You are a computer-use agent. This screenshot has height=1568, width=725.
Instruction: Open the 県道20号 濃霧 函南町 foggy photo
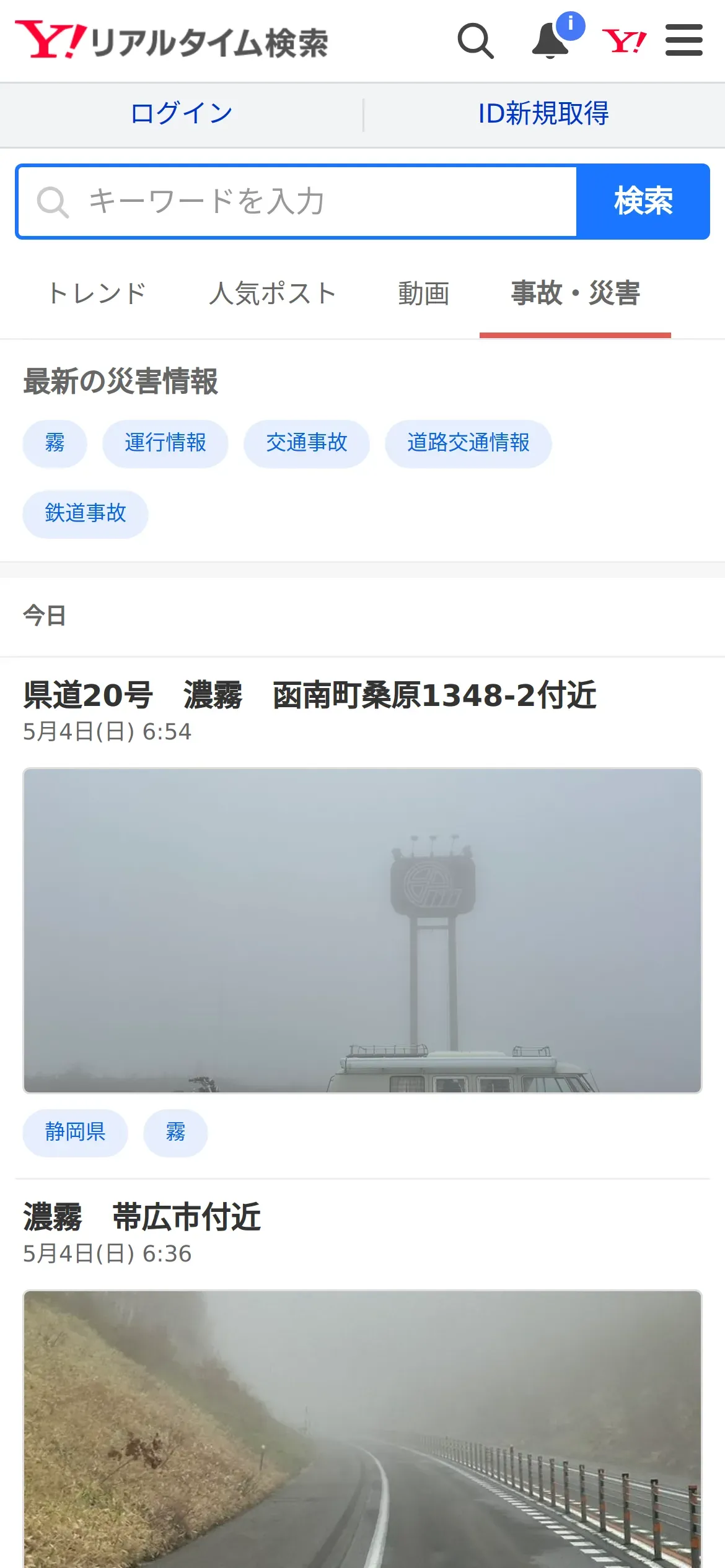pos(362,930)
